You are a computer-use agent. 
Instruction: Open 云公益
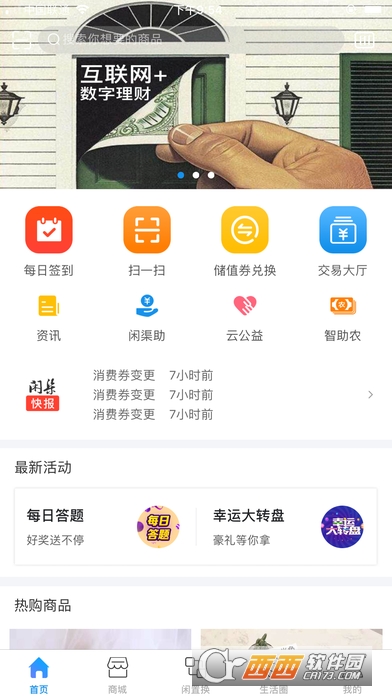[245, 318]
